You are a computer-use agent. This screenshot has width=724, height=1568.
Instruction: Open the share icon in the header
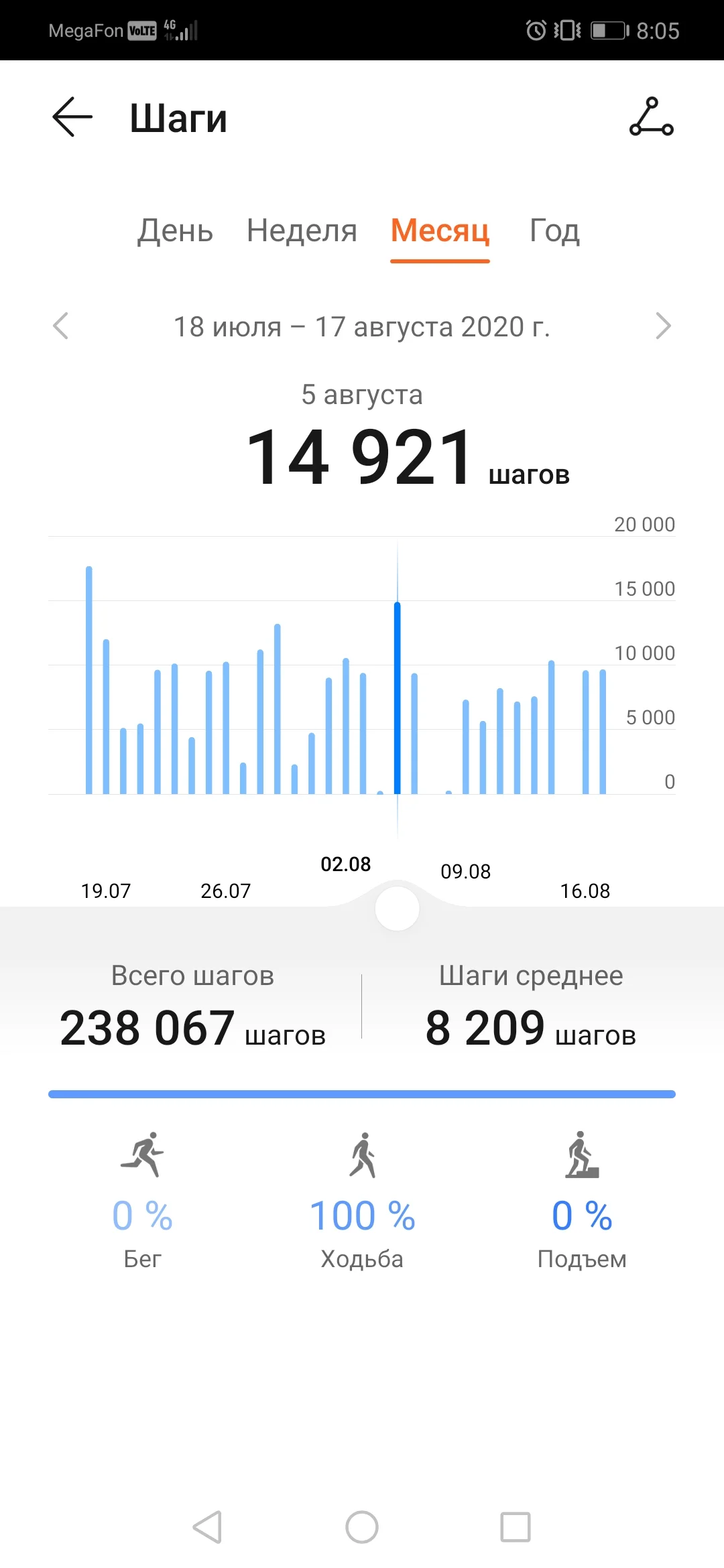651,117
